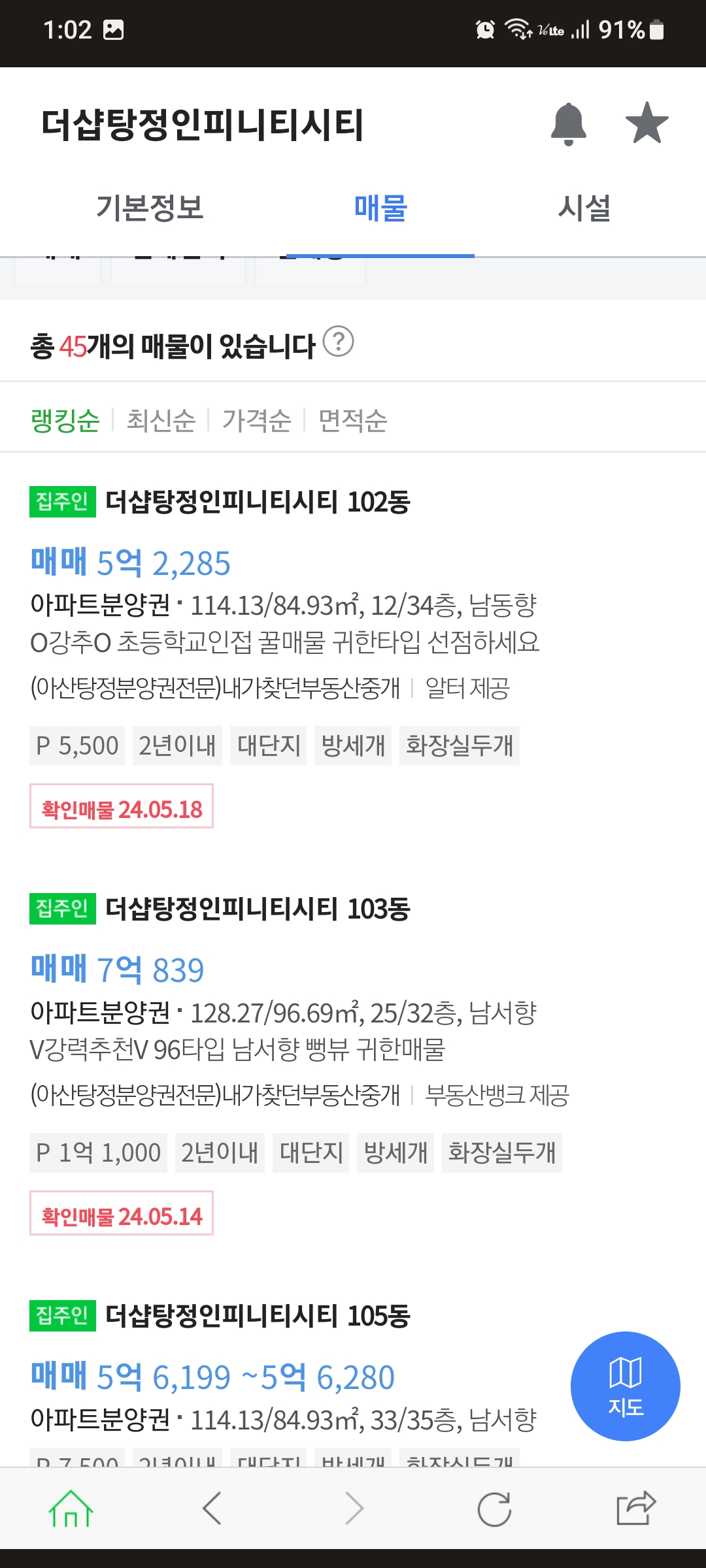The width and height of the screenshot is (706, 1568).
Task: Sort listings by 최신순
Action: 161,420
